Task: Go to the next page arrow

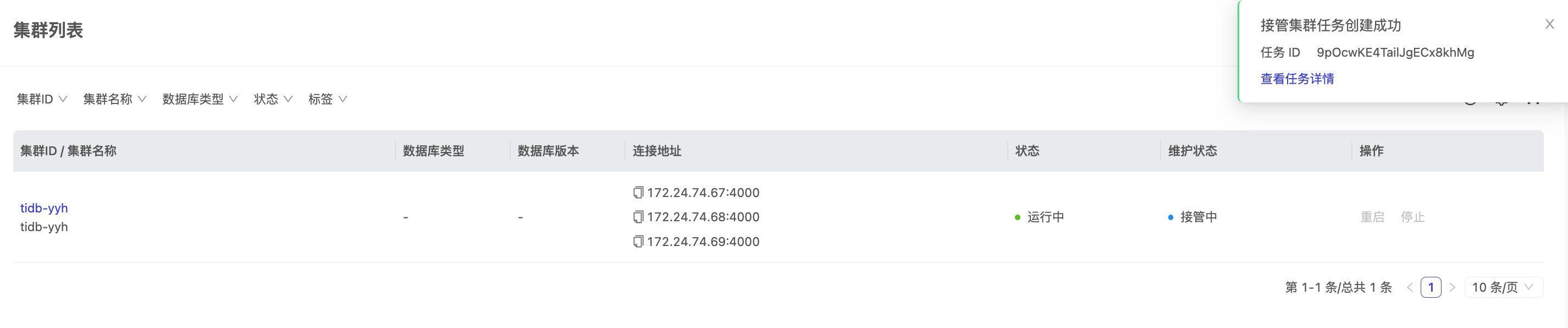Action: point(1453,287)
